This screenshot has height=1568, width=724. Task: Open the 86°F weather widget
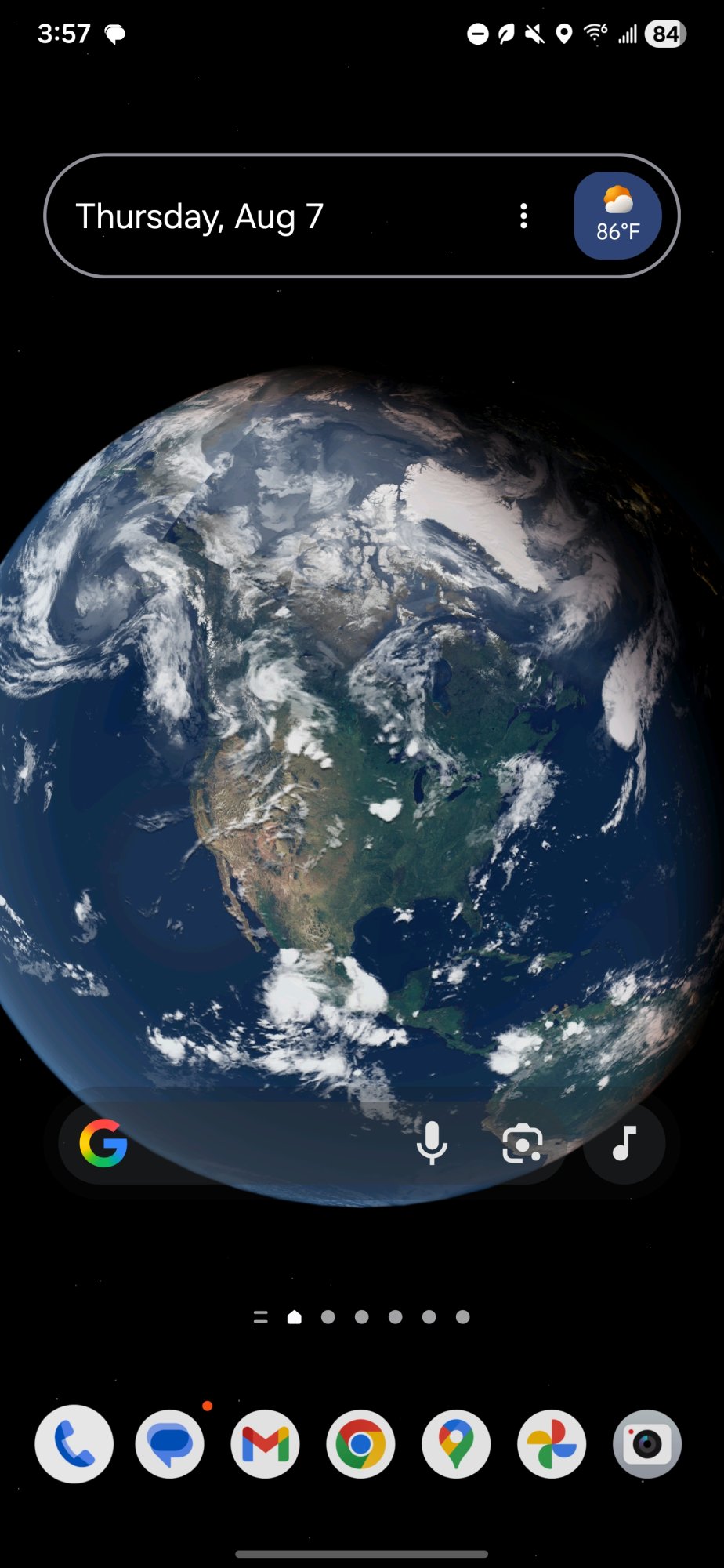pos(617,216)
